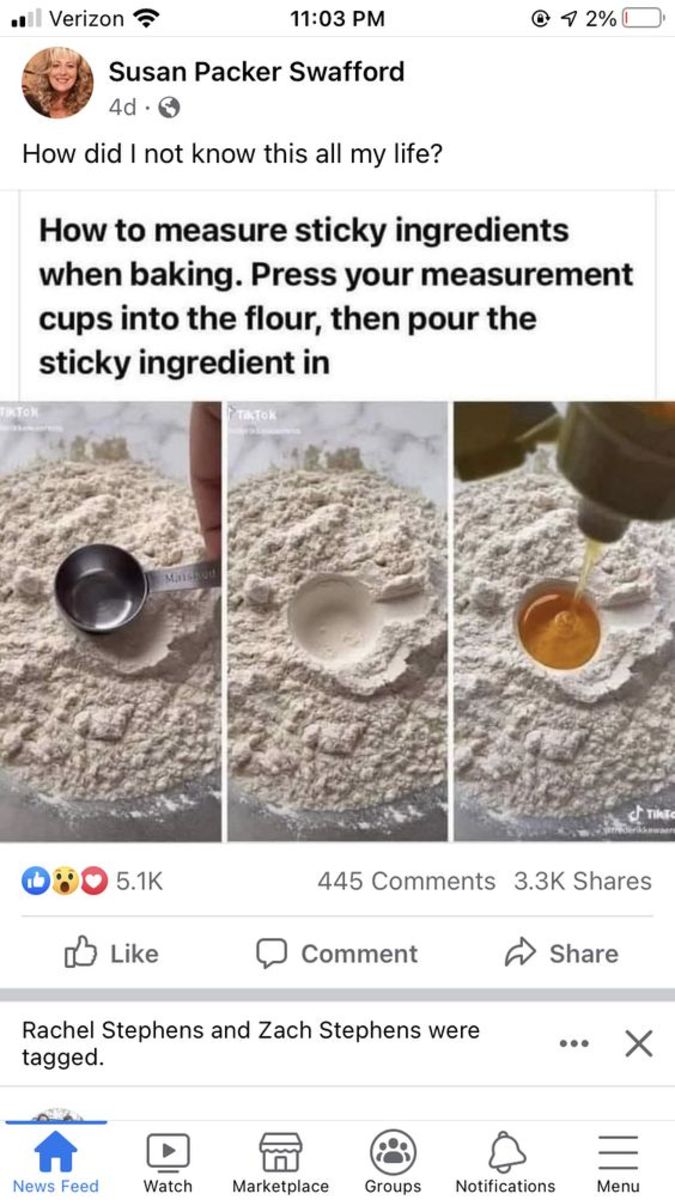Open options for the tagged Stephens post

point(574,1043)
